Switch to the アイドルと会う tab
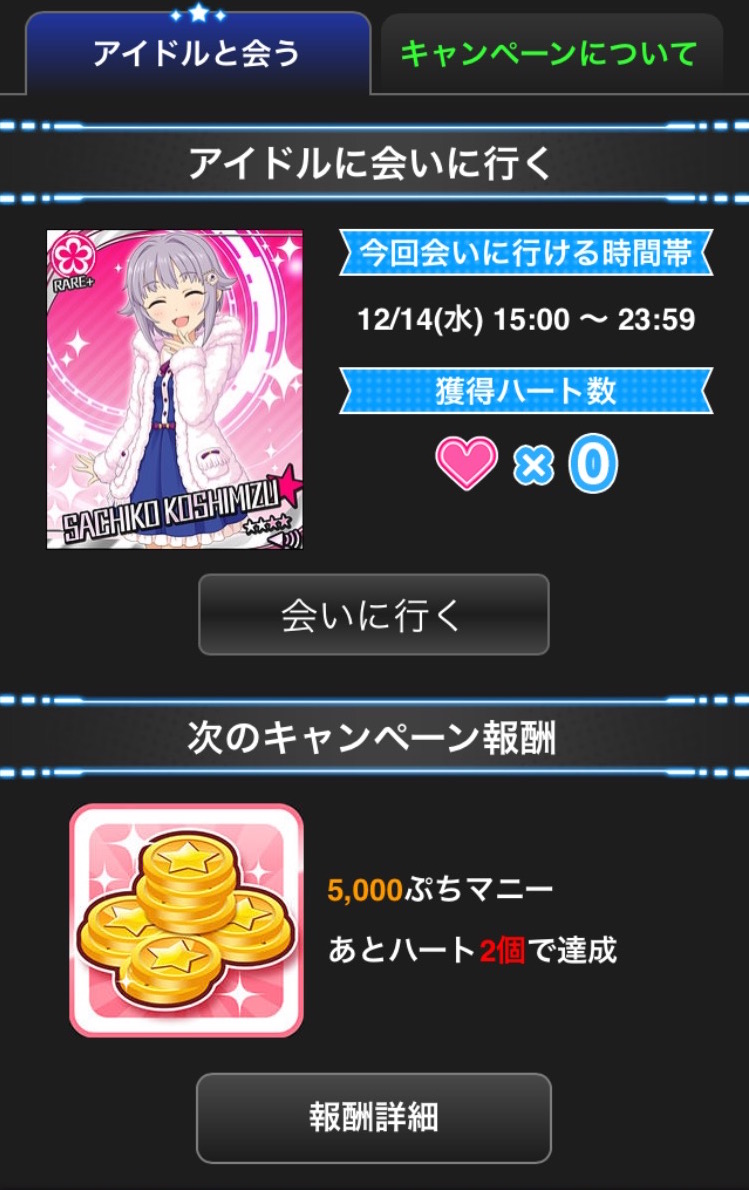 [x=197, y=55]
